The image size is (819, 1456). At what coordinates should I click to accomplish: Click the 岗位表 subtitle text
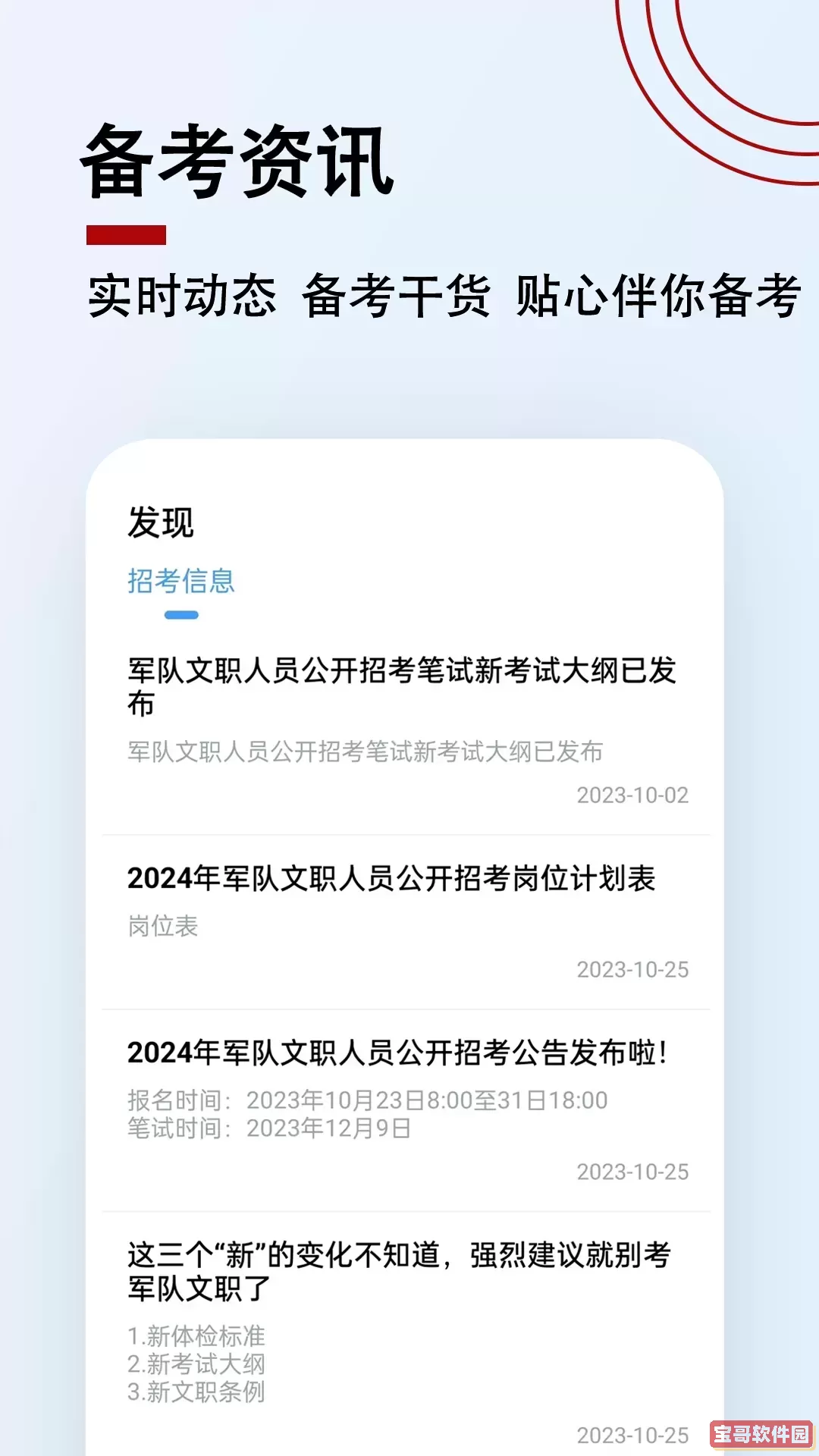(163, 927)
